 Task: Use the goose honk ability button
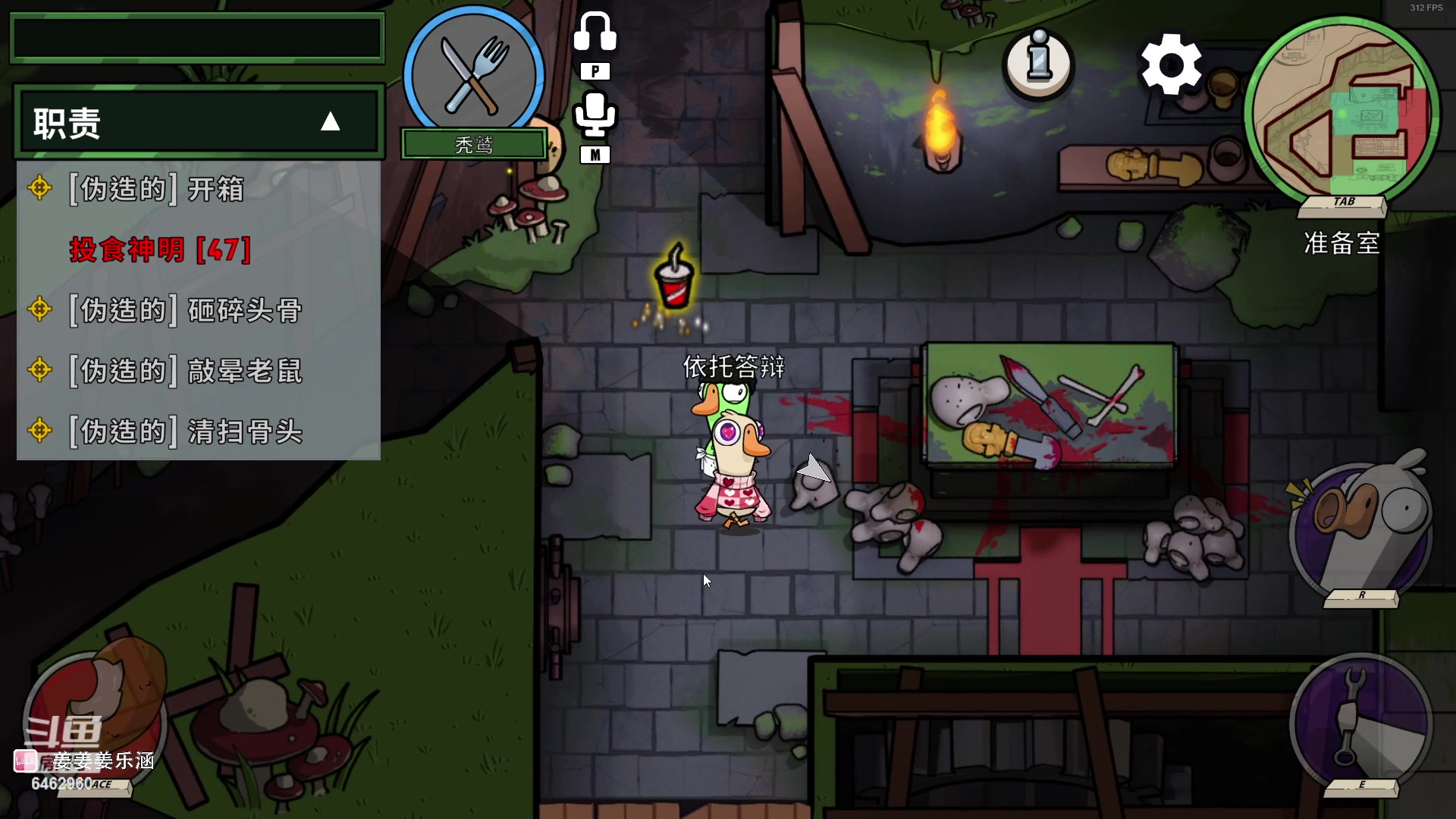pos(1361,531)
